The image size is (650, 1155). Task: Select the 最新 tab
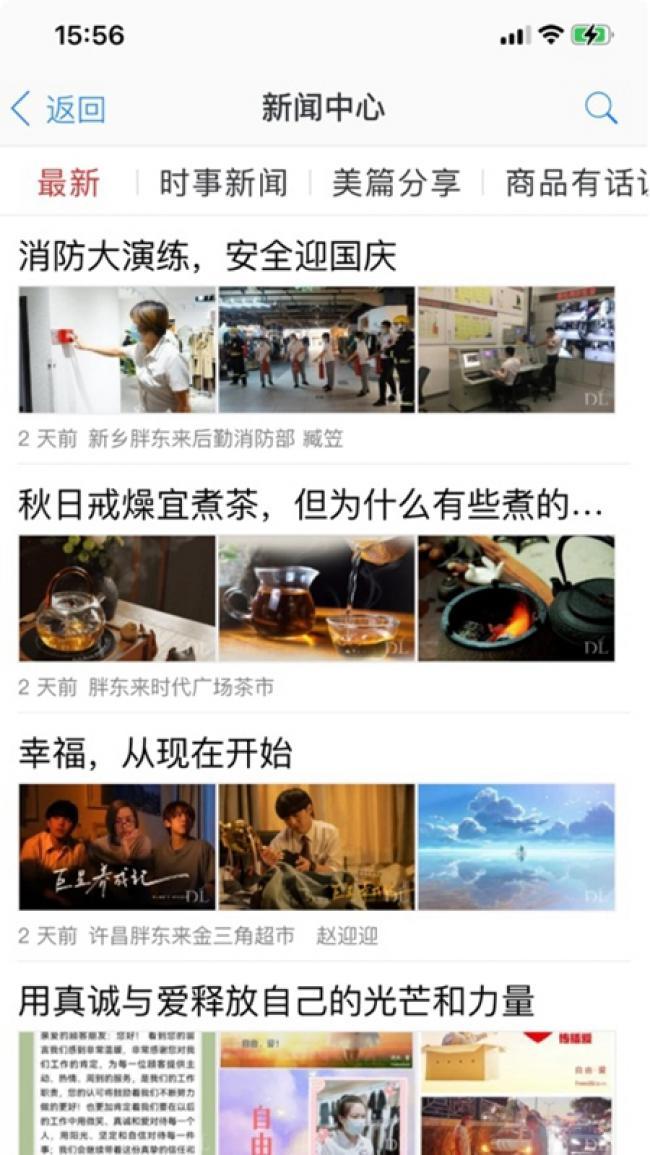69,183
